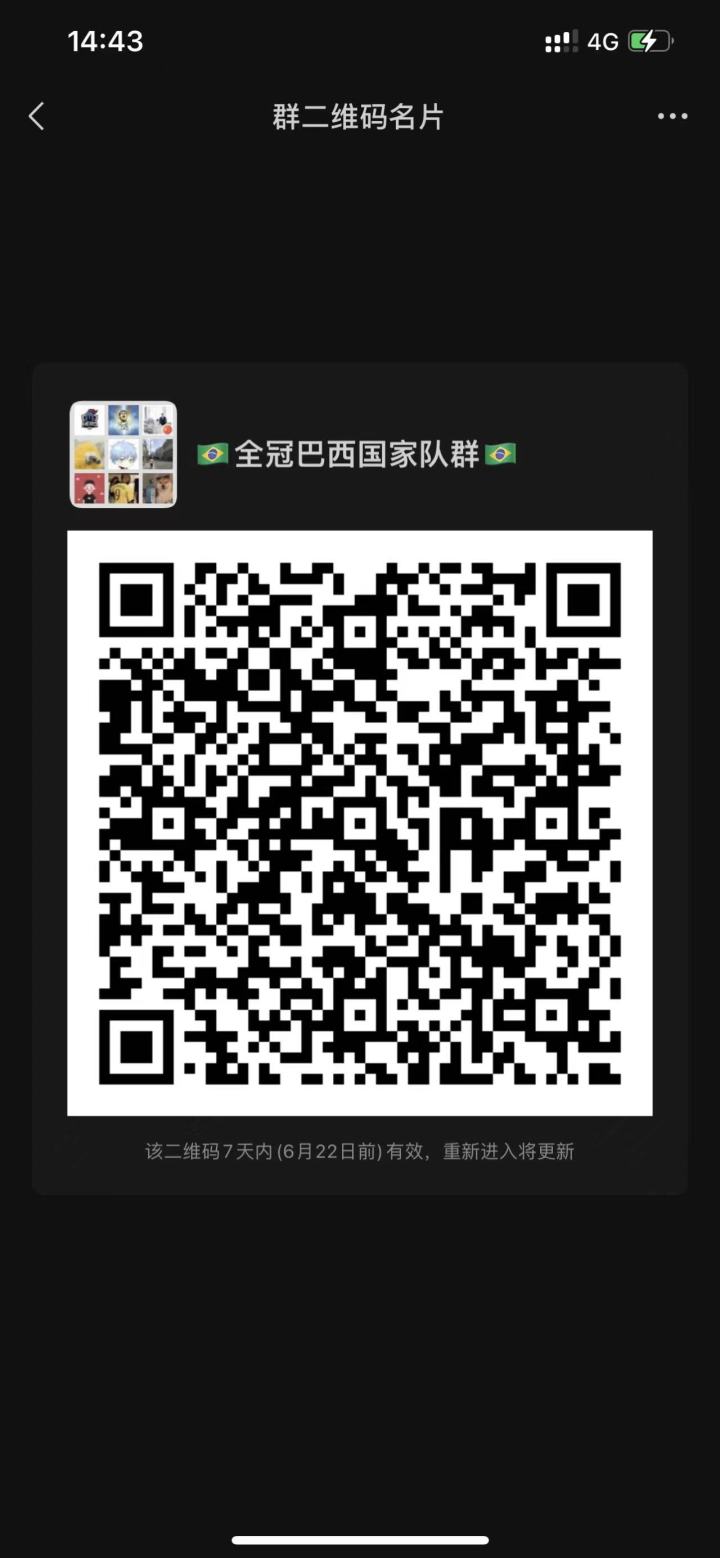Select the group name 全冠巴西国家队群

click(x=355, y=455)
